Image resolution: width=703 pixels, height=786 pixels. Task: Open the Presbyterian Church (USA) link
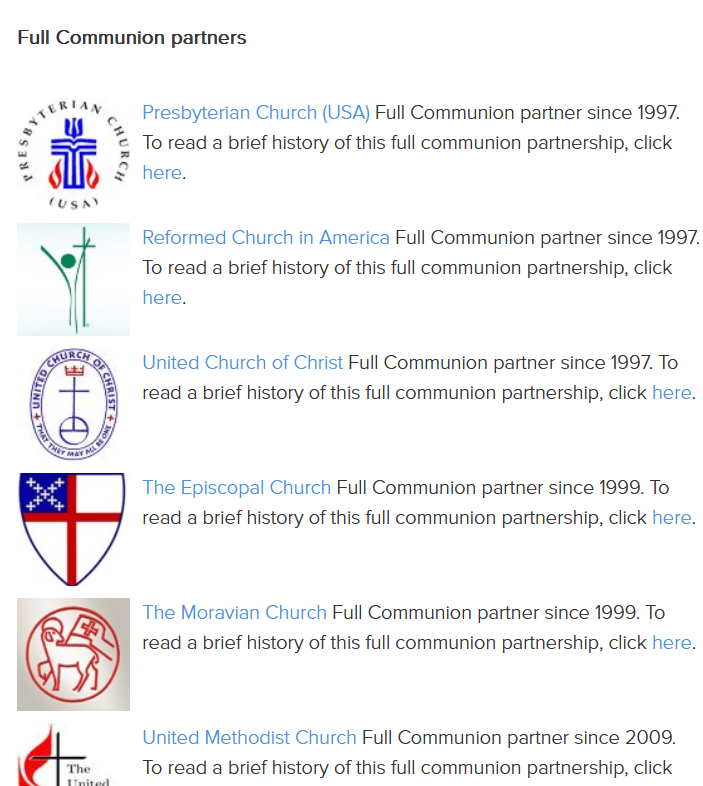point(256,113)
